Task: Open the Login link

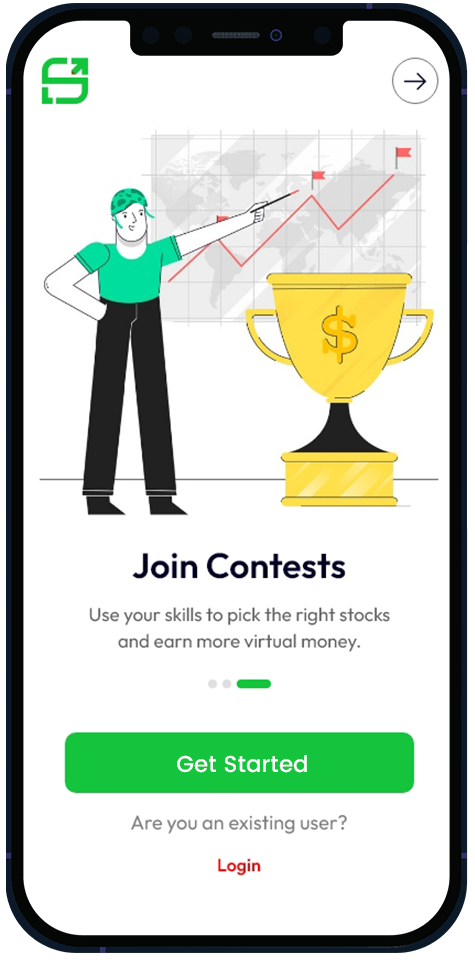Action: [239, 866]
